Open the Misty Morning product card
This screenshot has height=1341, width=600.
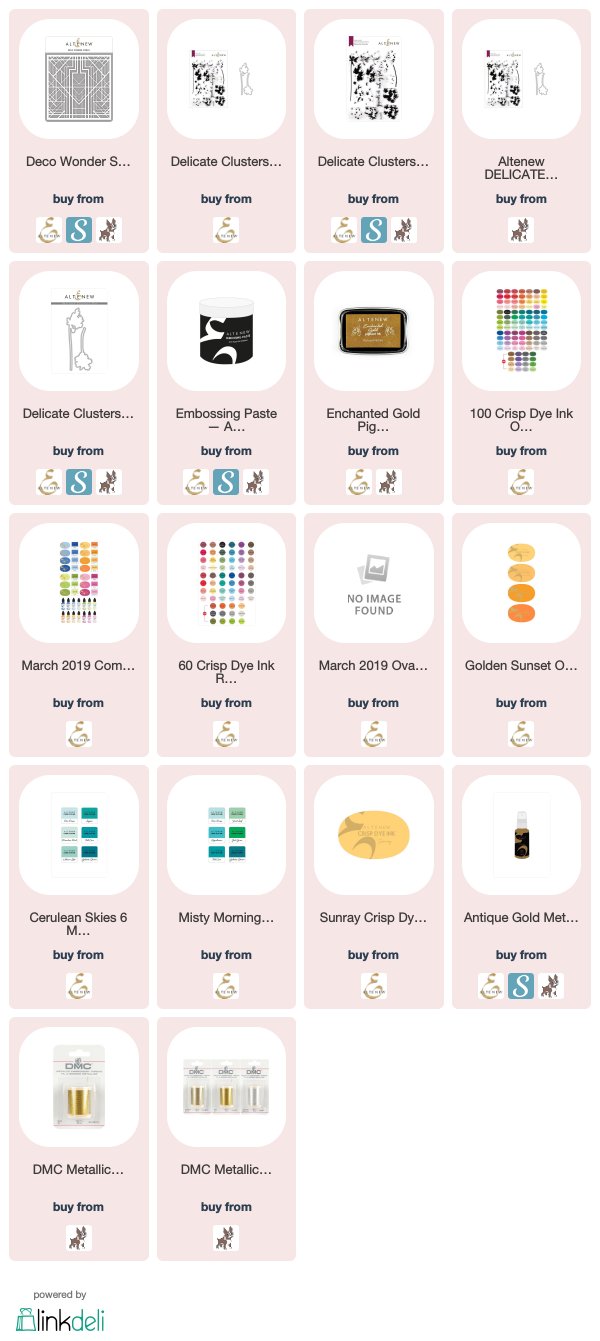[x=226, y=887]
